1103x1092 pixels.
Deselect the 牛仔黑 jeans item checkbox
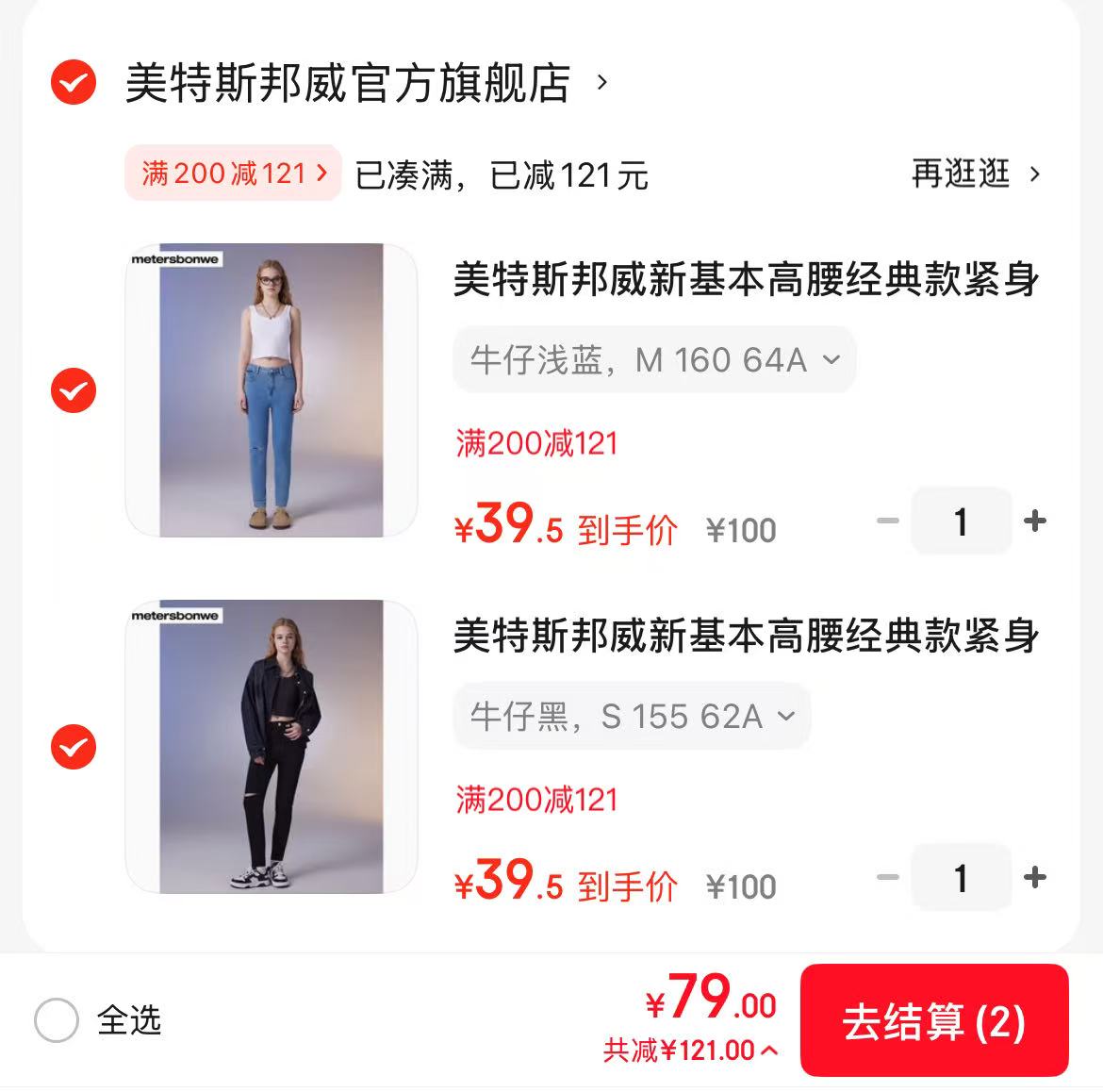(x=74, y=747)
